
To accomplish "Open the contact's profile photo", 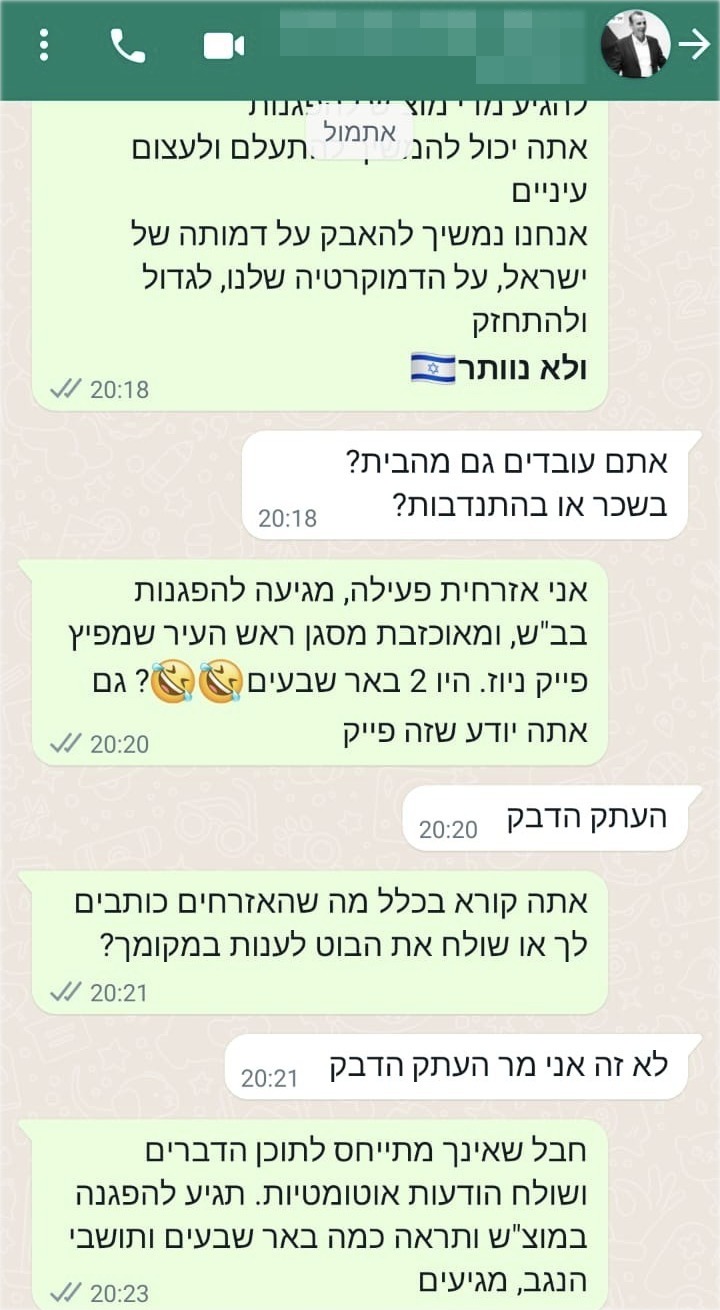I will click(x=635, y=44).
